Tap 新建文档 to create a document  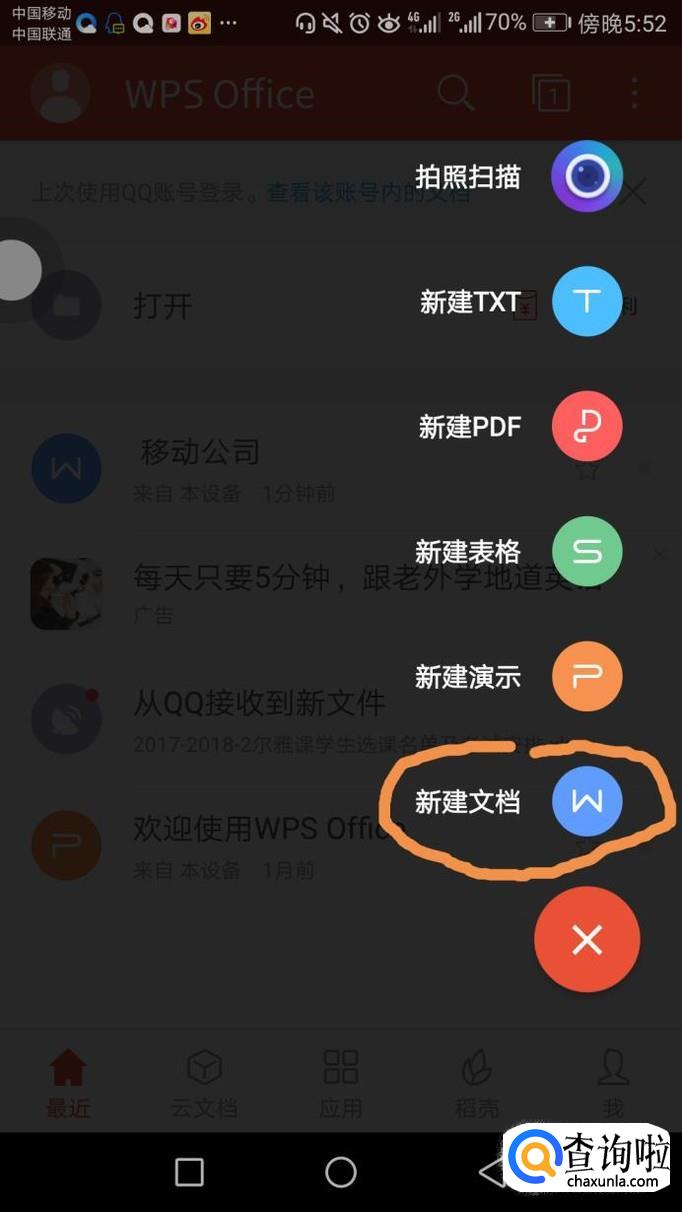click(587, 801)
